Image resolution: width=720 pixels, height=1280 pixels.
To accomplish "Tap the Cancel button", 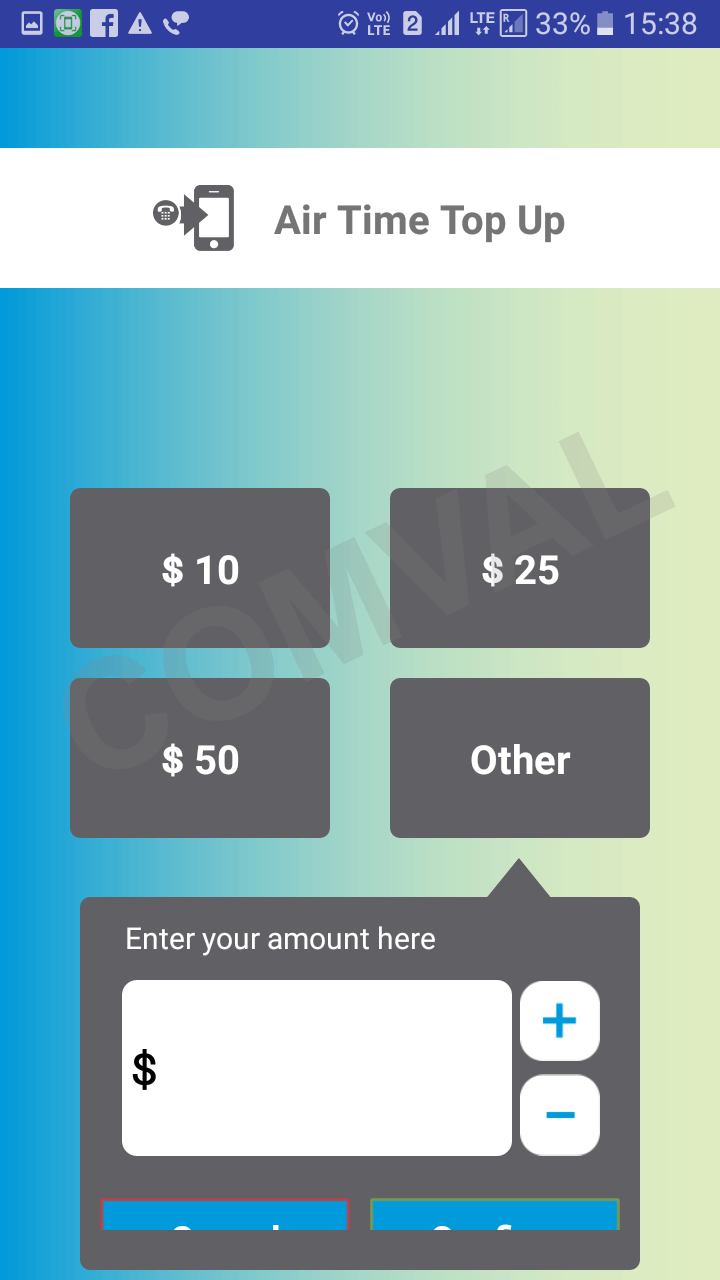I will click(225, 1215).
